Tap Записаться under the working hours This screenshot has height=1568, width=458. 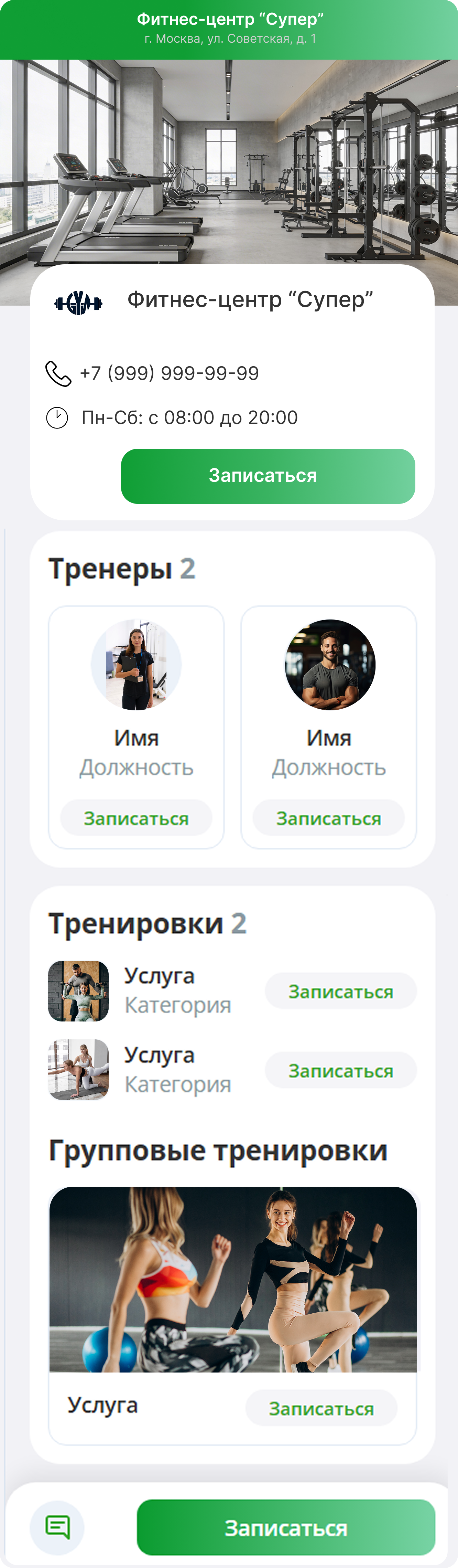point(268,476)
